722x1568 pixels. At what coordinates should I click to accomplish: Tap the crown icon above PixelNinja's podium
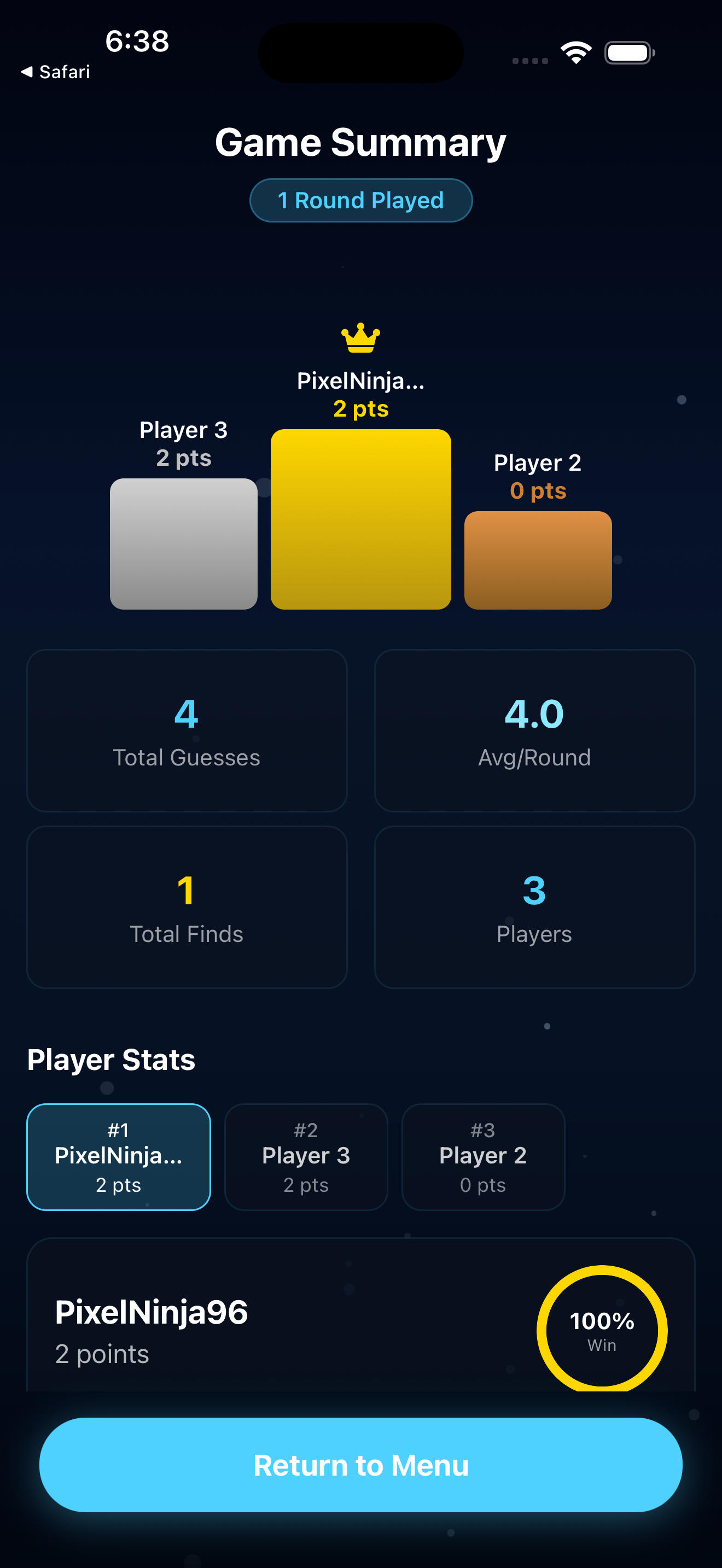pyautogui.click(x=360, y=339)
